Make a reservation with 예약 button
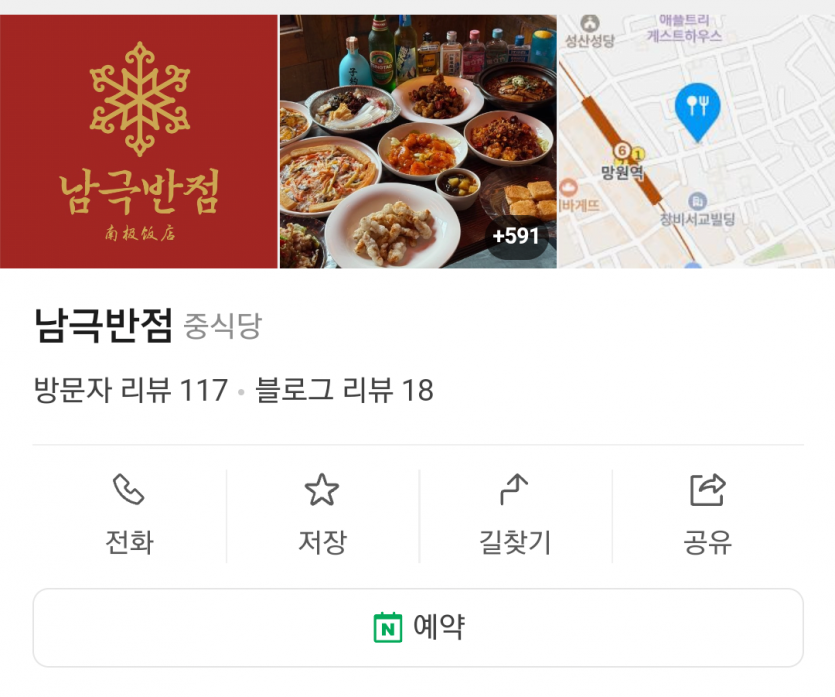 418,628
